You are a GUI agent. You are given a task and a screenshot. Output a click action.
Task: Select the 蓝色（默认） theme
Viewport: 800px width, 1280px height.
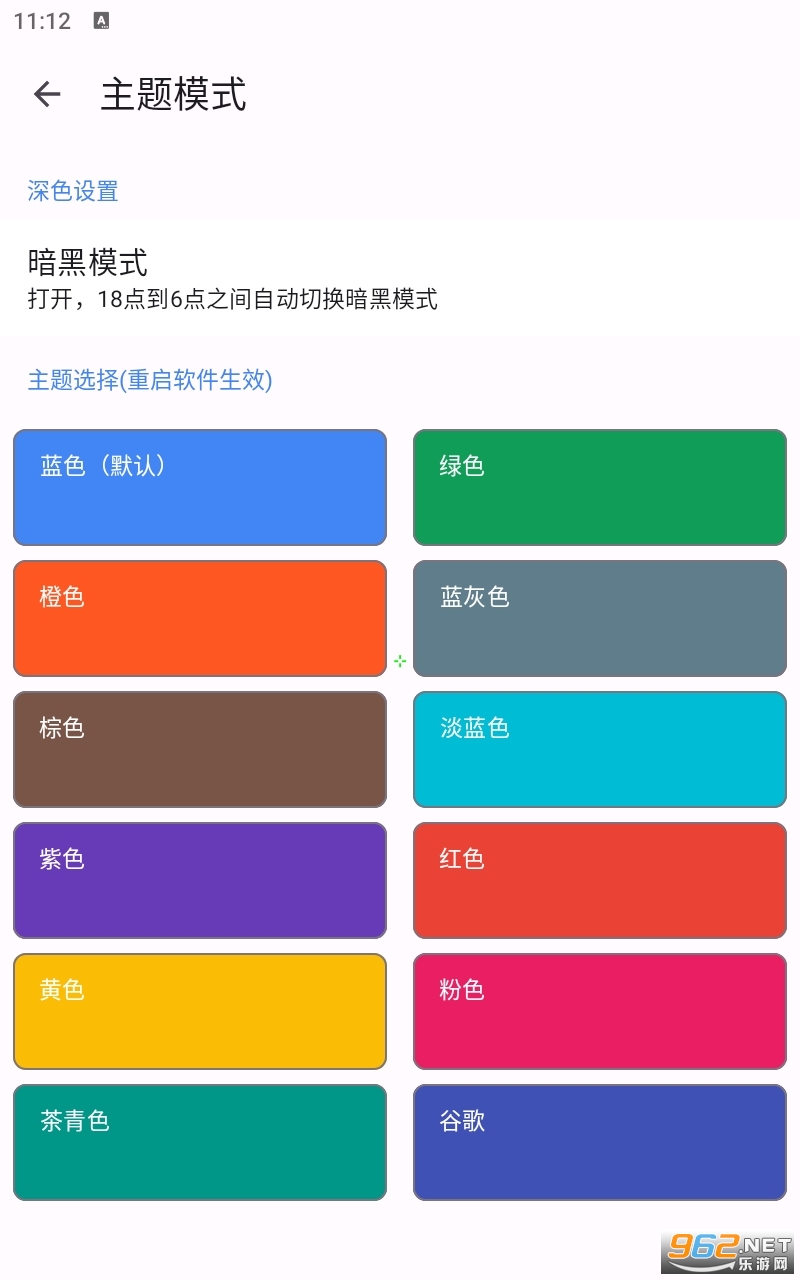200,487
